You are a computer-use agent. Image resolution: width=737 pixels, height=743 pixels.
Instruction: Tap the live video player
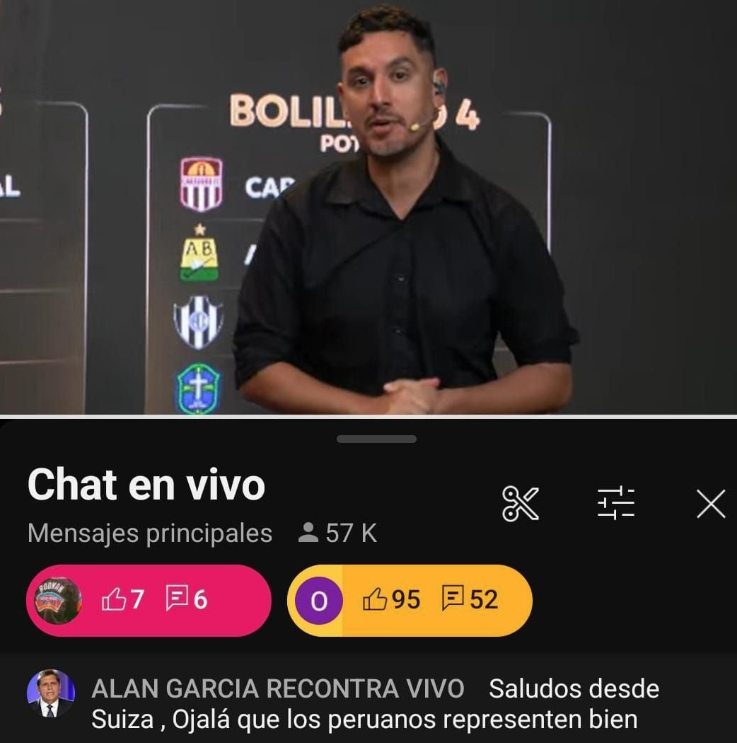point(368,207)
